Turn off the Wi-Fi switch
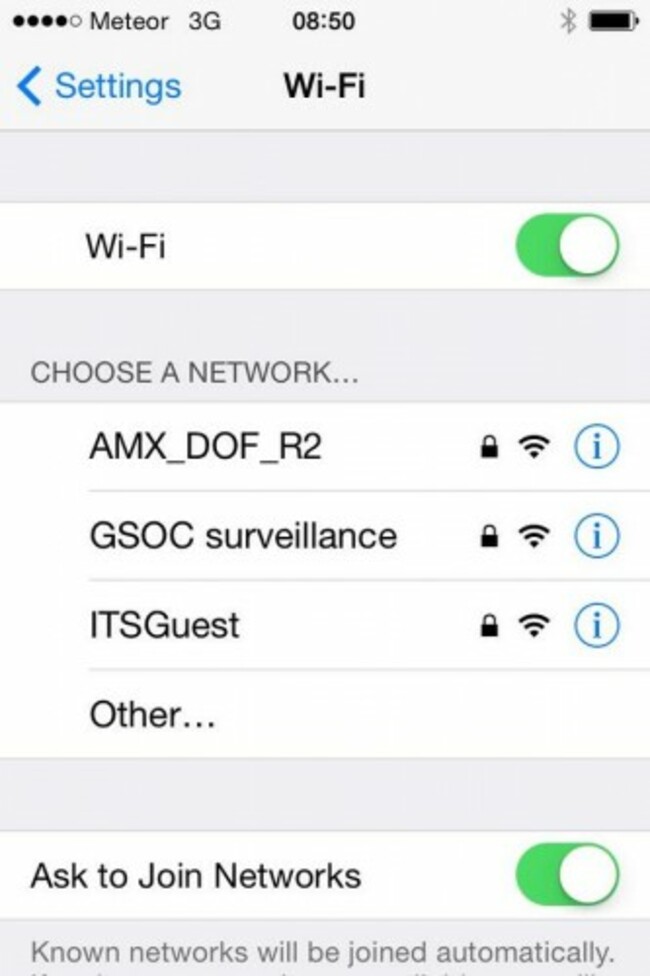This screenshot has width=650, height=976. click(x=566, y=246)
